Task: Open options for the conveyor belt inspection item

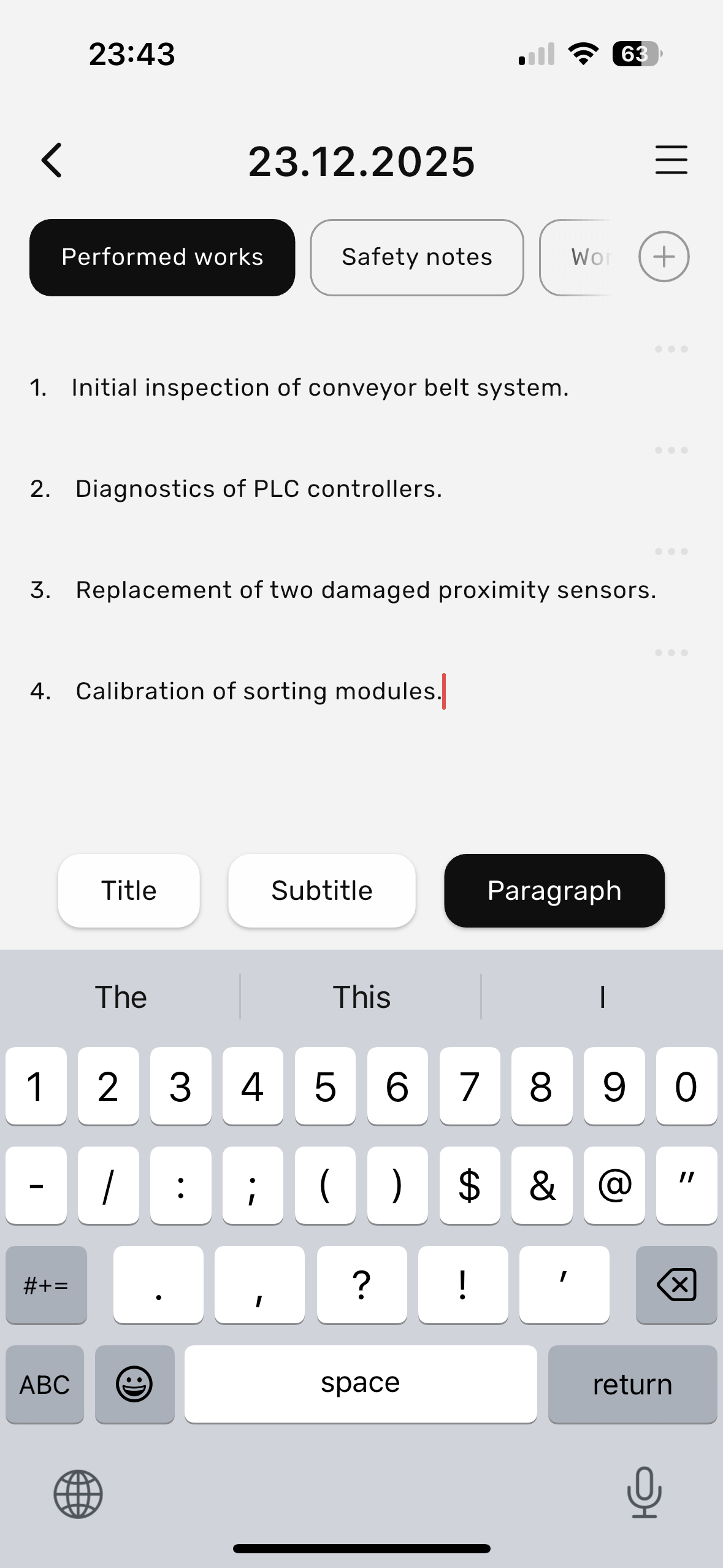Action: pos(671,348)
